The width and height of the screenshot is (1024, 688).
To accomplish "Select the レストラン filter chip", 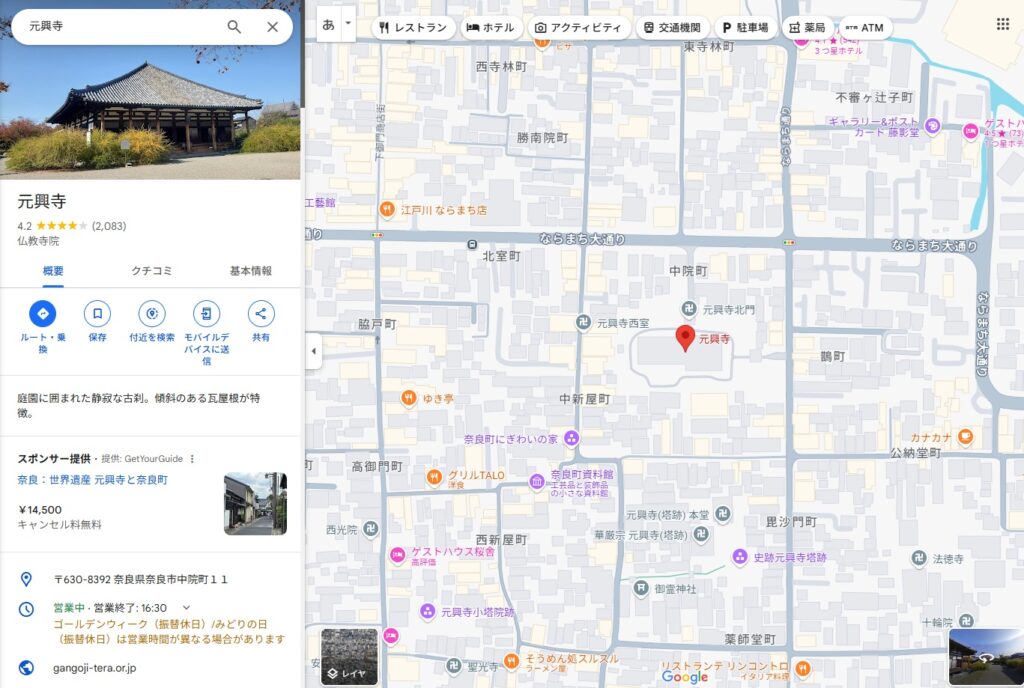I will click(414, 28).
